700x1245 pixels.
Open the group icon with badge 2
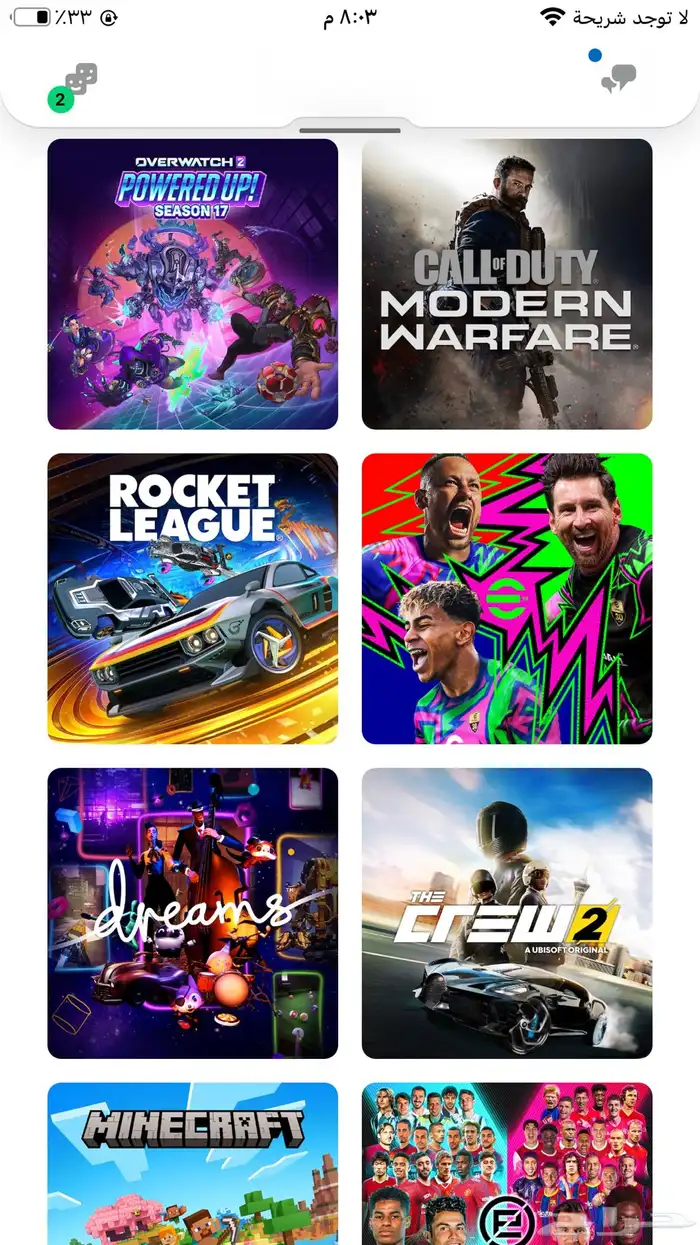(78, 80)
